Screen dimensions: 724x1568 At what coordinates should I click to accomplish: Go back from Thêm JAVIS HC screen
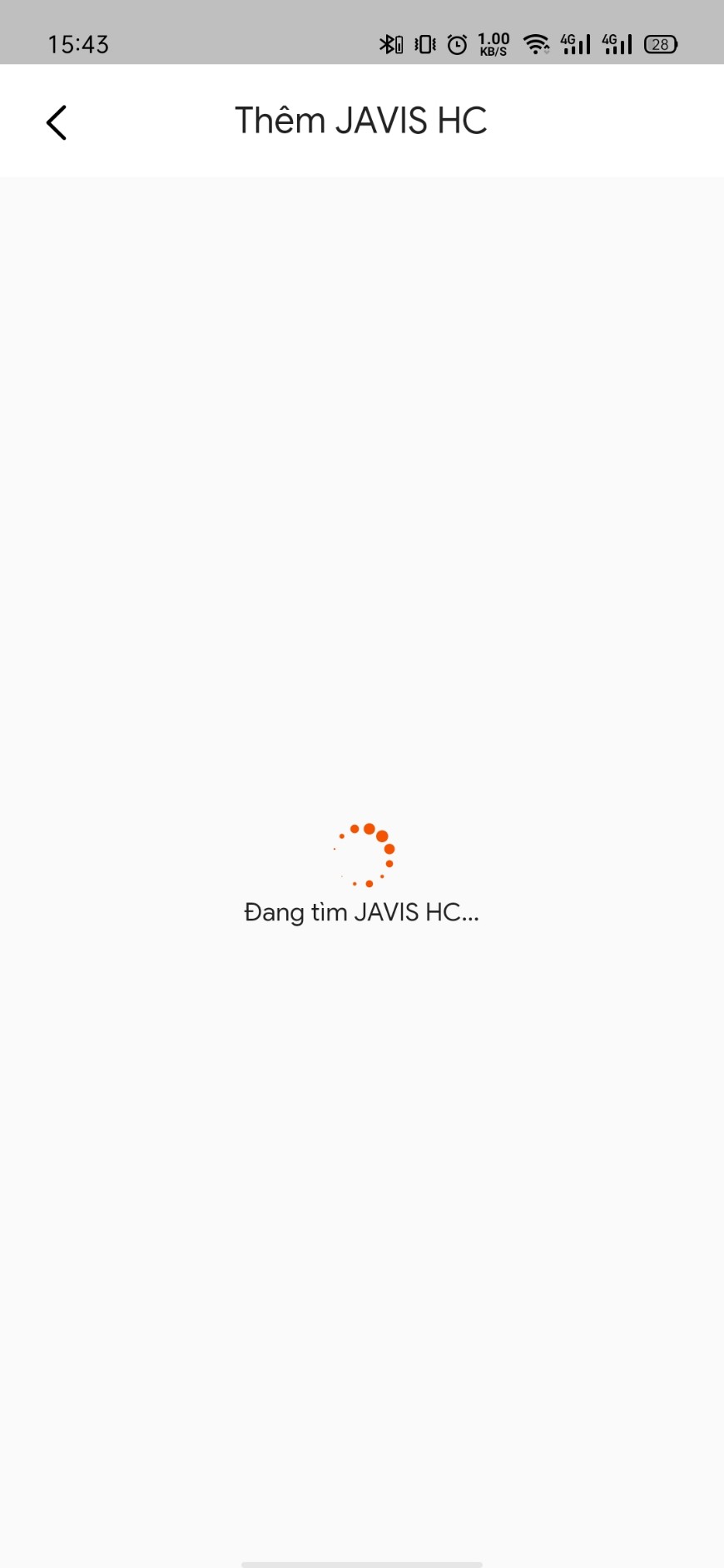[57, 122]
